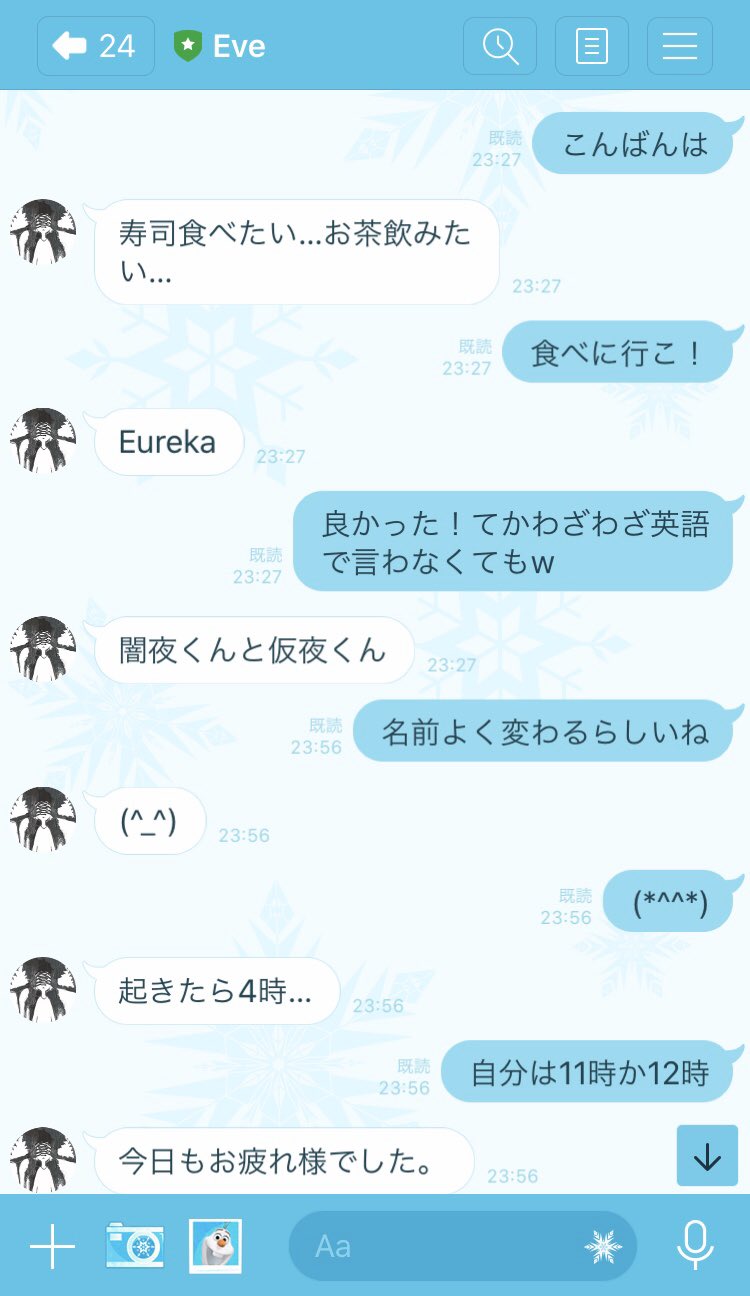The image size is (750, 1296).
Task: Tap the plus attachment button
Action: click(x=52, y=1246)
